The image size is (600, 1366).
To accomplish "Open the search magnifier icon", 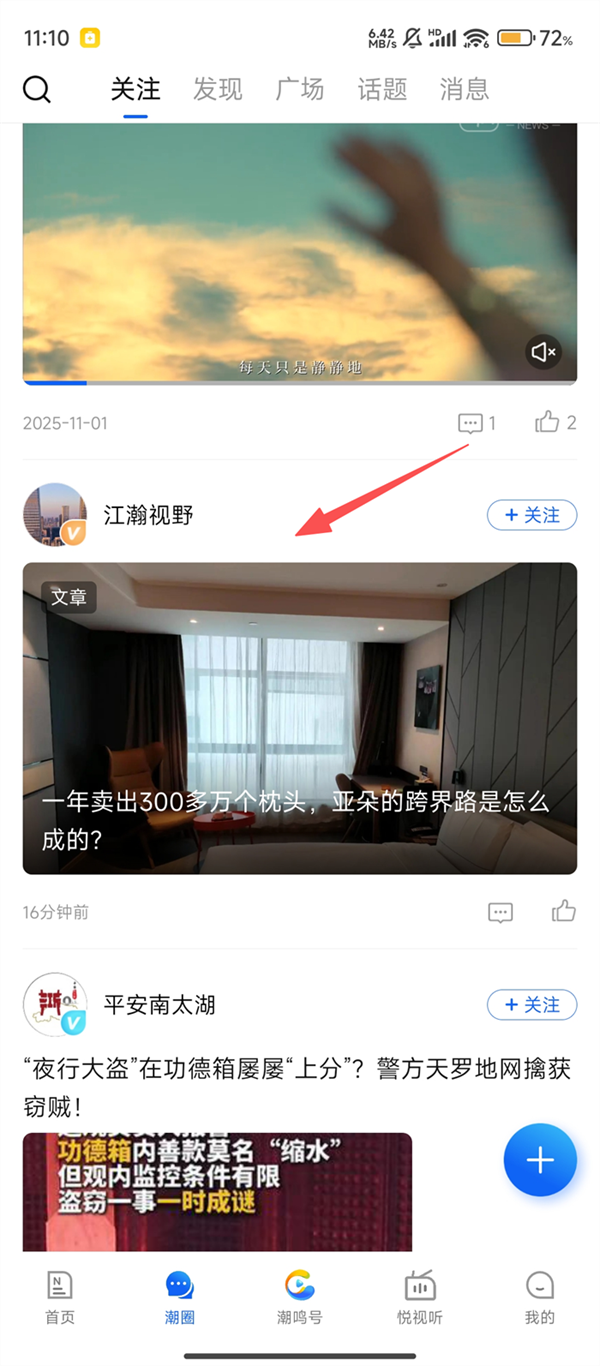I will [37, 90].
